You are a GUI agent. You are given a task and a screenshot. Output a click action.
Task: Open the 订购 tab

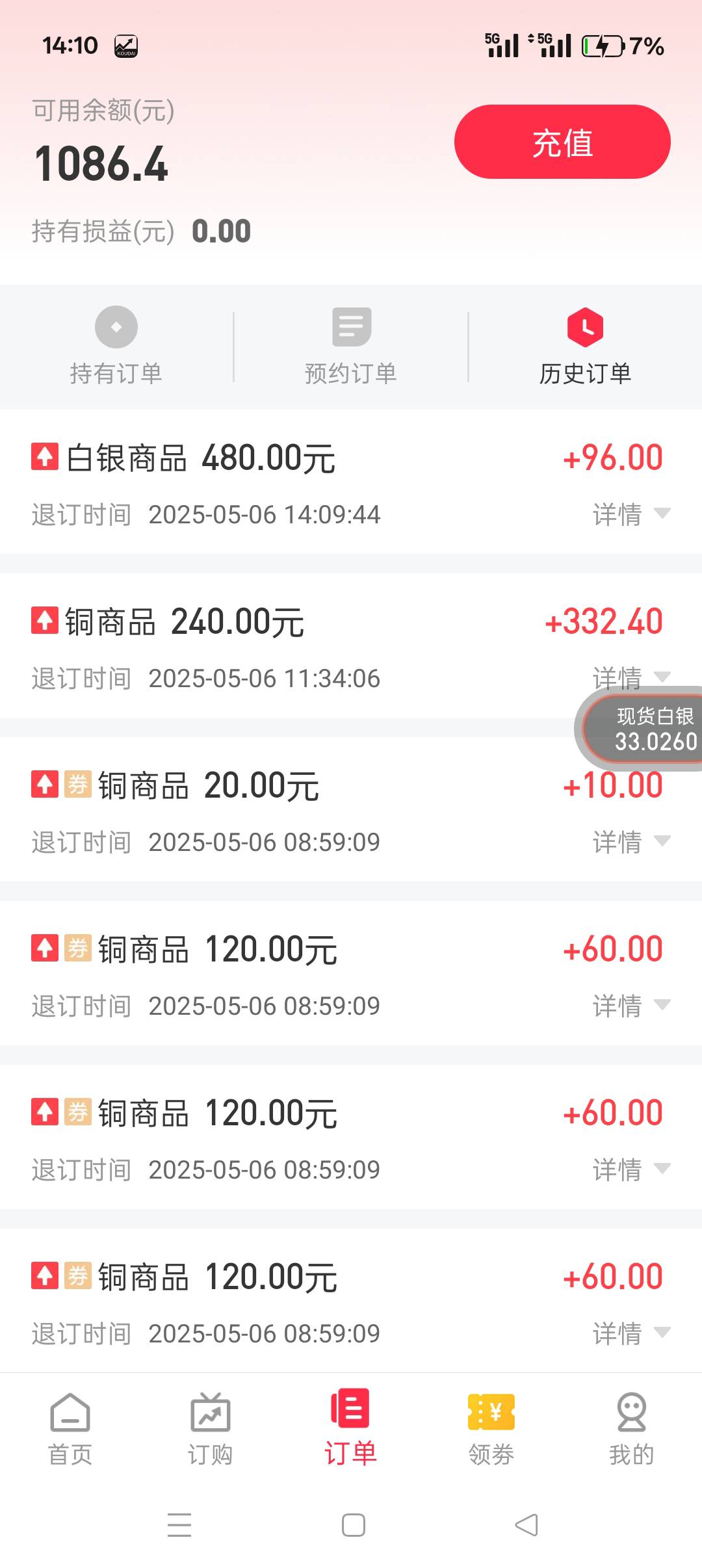tap(211, 1430)
